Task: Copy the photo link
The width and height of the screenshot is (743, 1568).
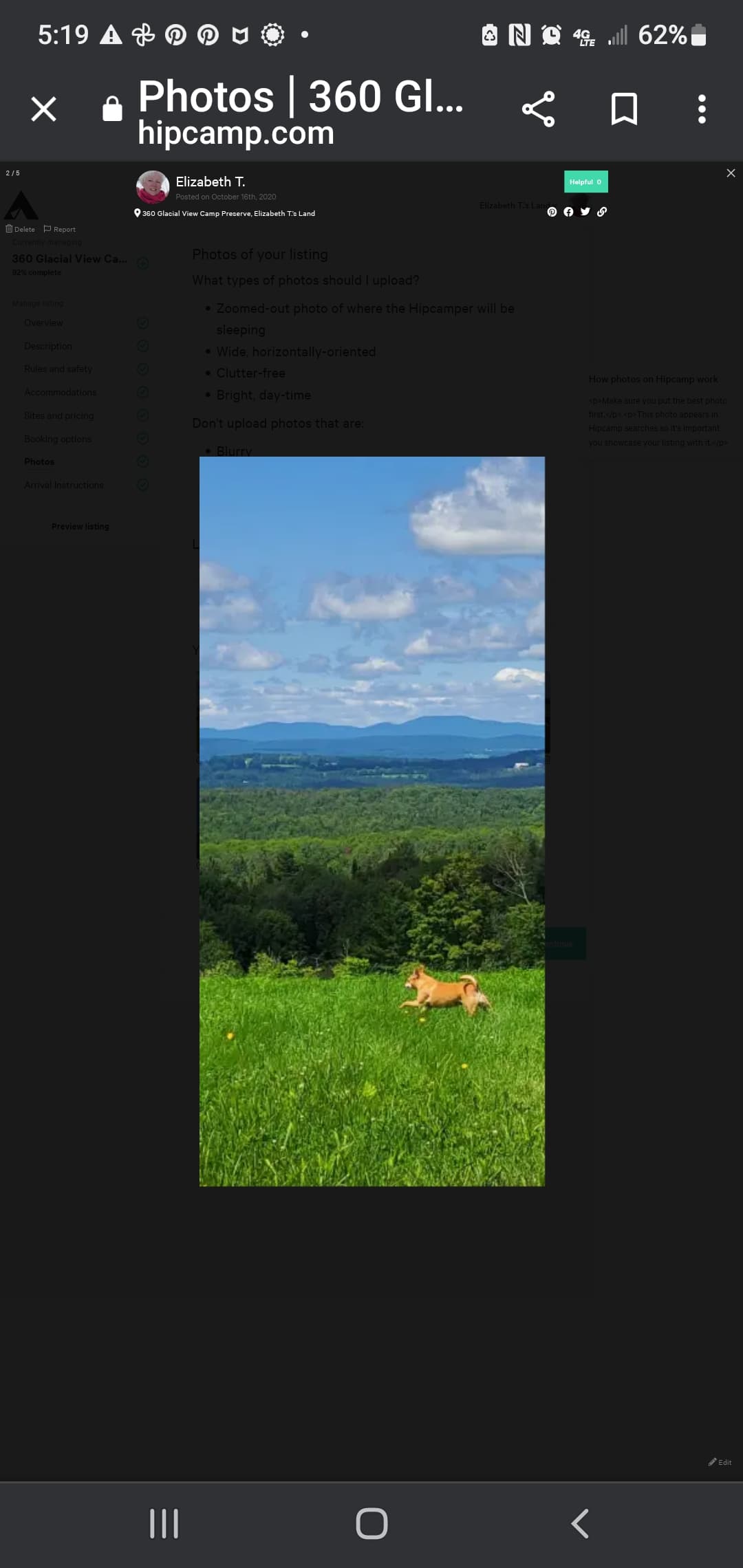Action: tap(602, 212)
